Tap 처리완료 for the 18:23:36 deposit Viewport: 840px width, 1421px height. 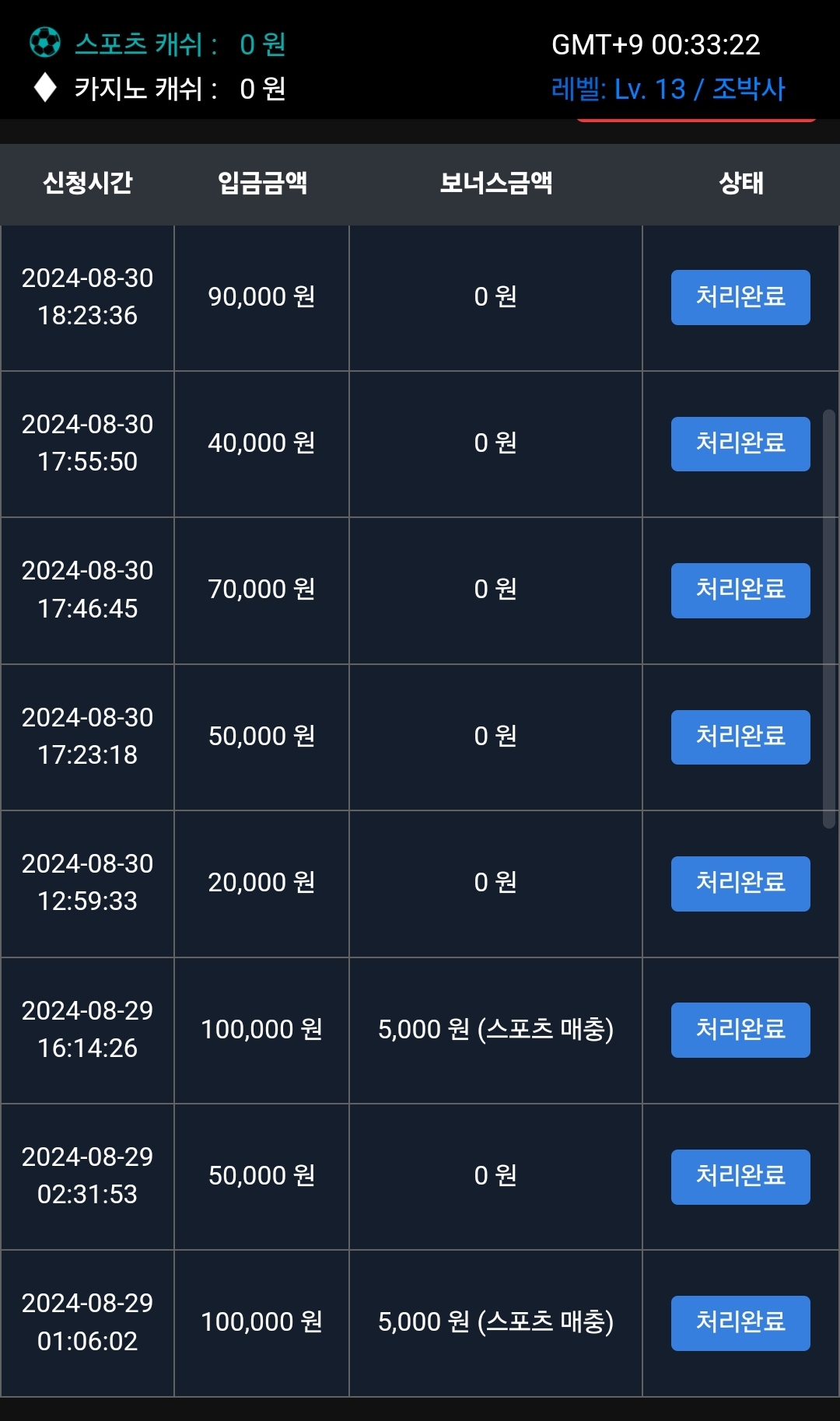point(740,297)
